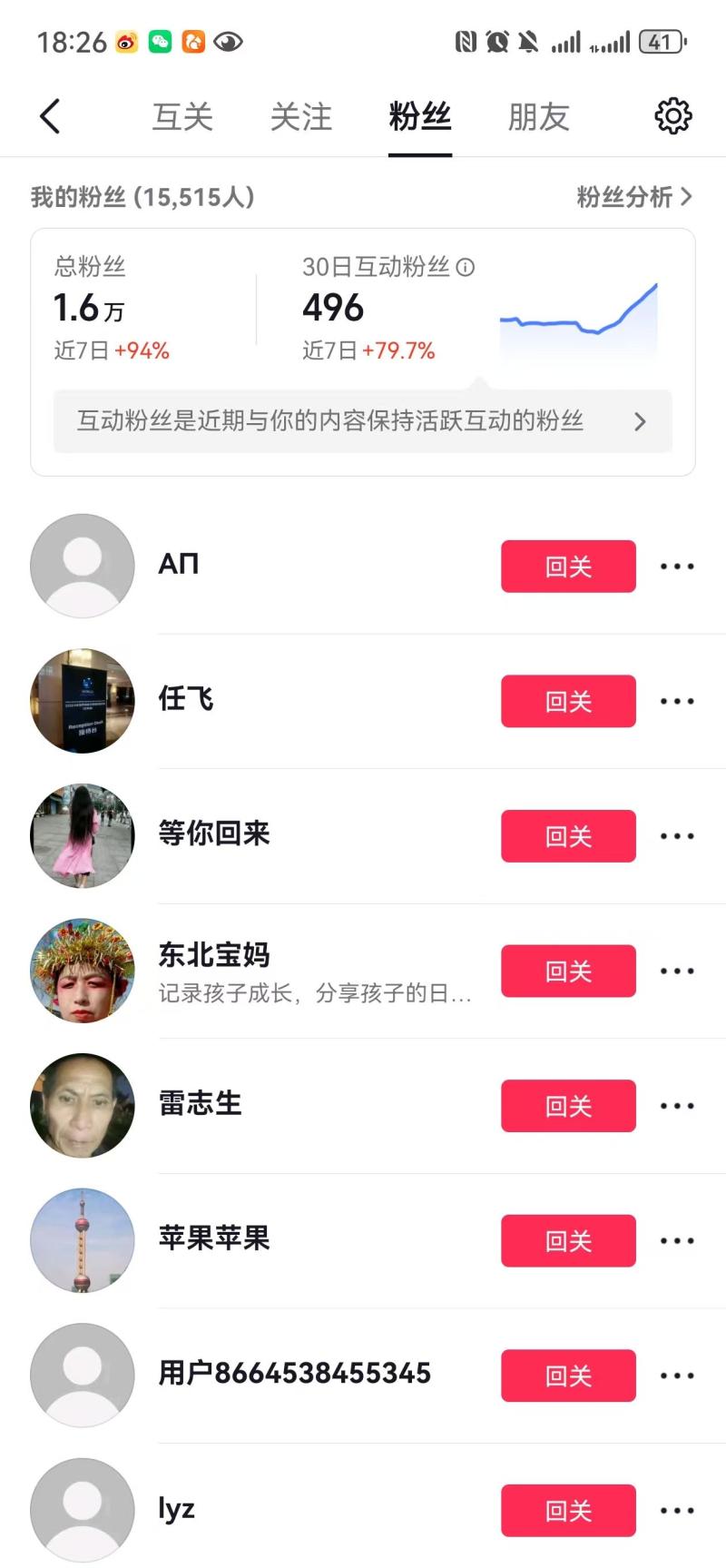Image resolution: width=726 pixels, height=1568 pixels.
Task: Open 粉丝分析 link
Action: pos(633,197)
